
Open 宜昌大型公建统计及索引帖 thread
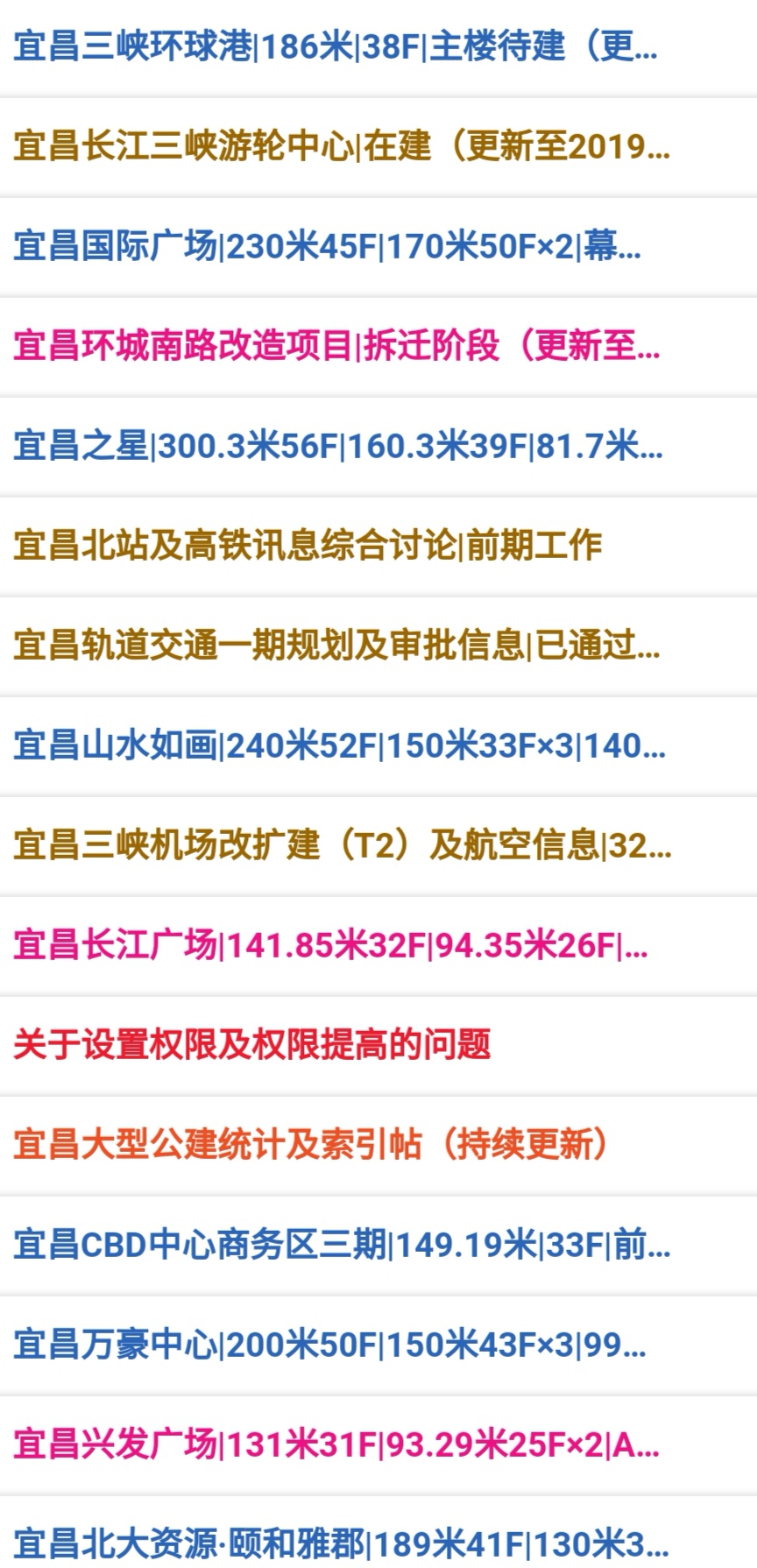tap(311, 1145)
